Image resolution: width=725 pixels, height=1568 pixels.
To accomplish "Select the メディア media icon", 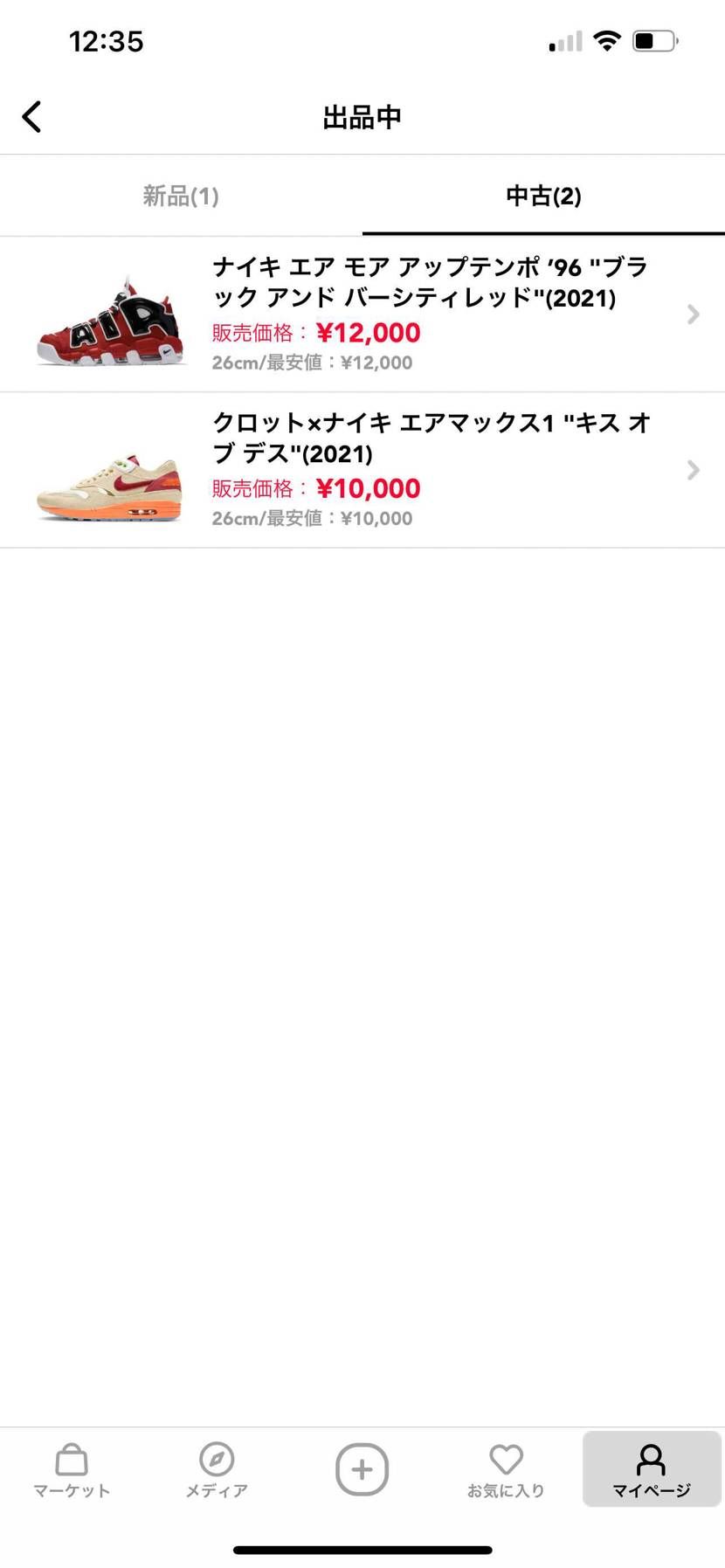I will [216, 1469].
